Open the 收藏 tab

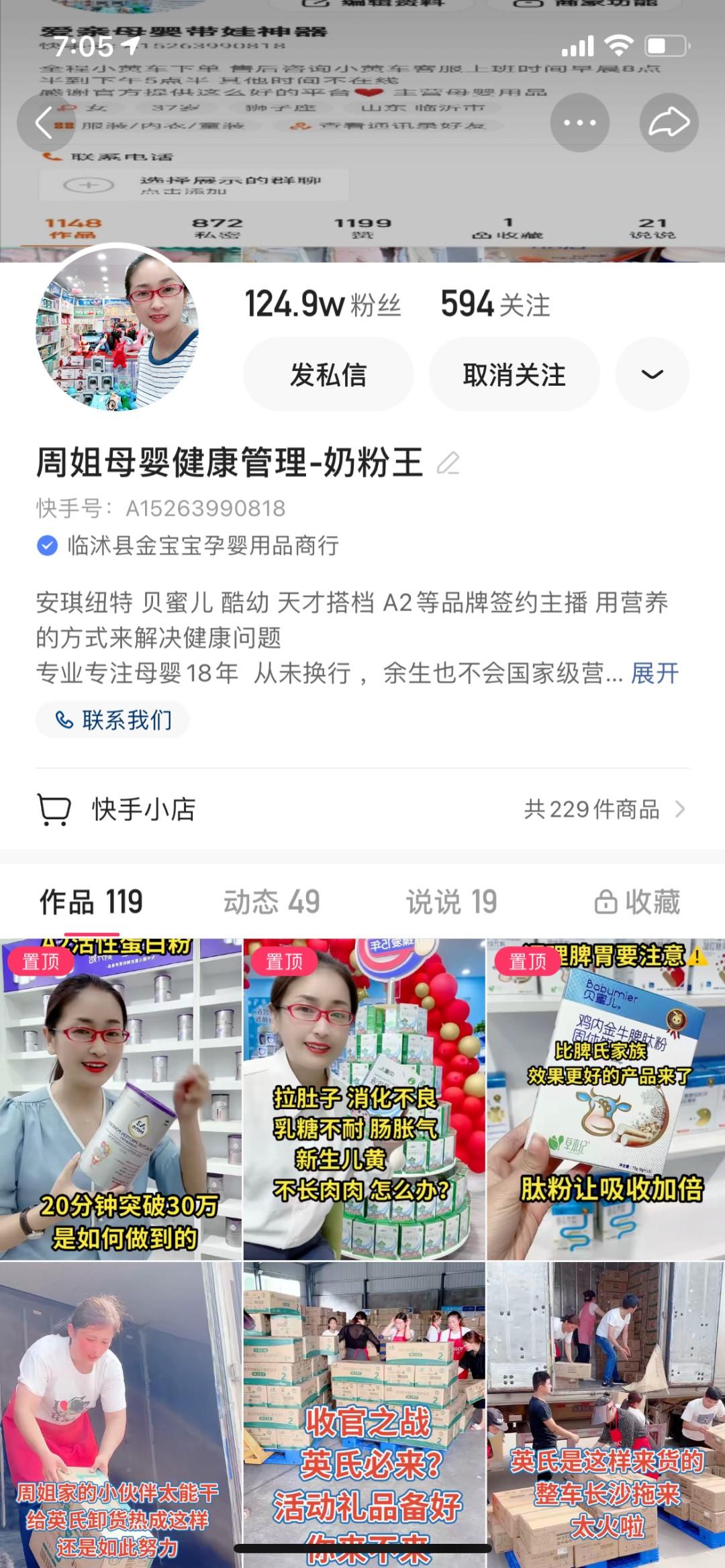click(x=637, y=902)
